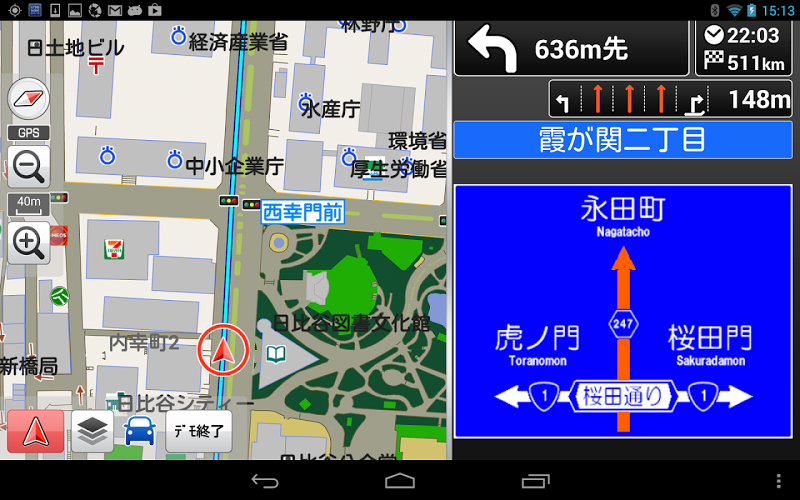
Task: Open the map layers button
Action: [92, 431]
